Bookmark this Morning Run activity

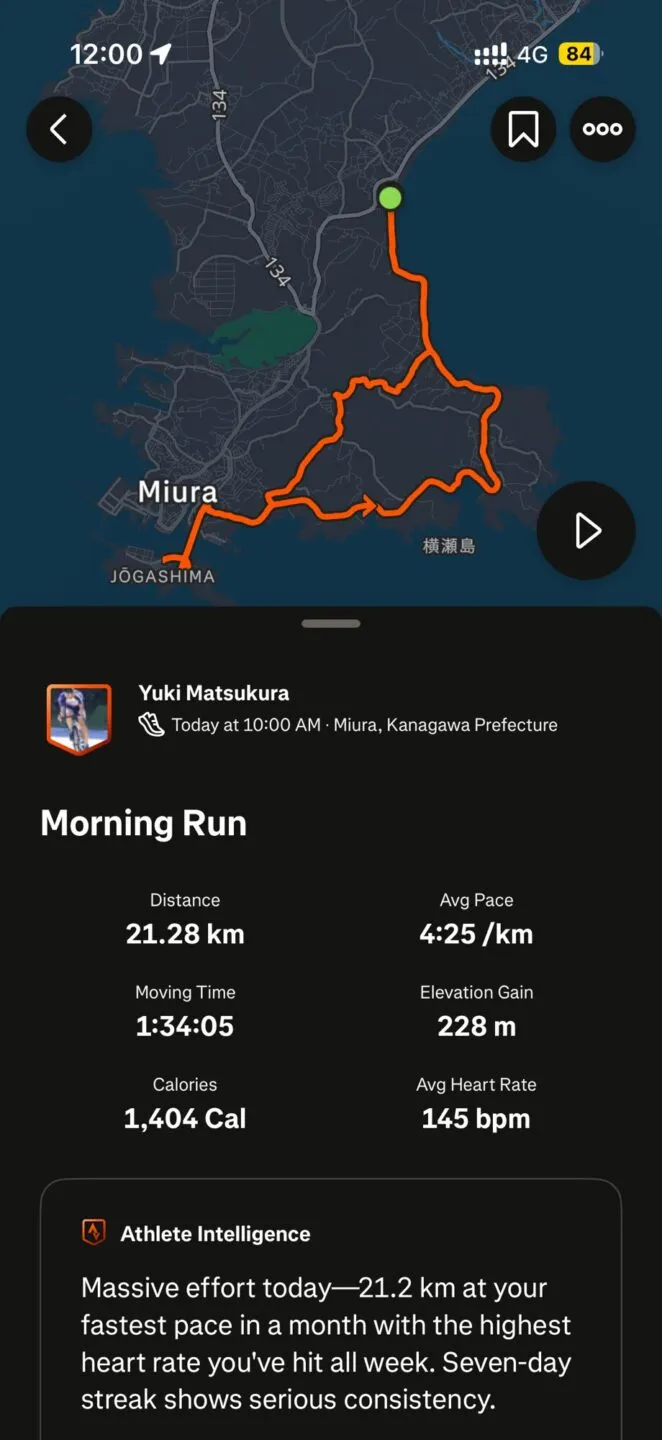[x=524, y=129]
